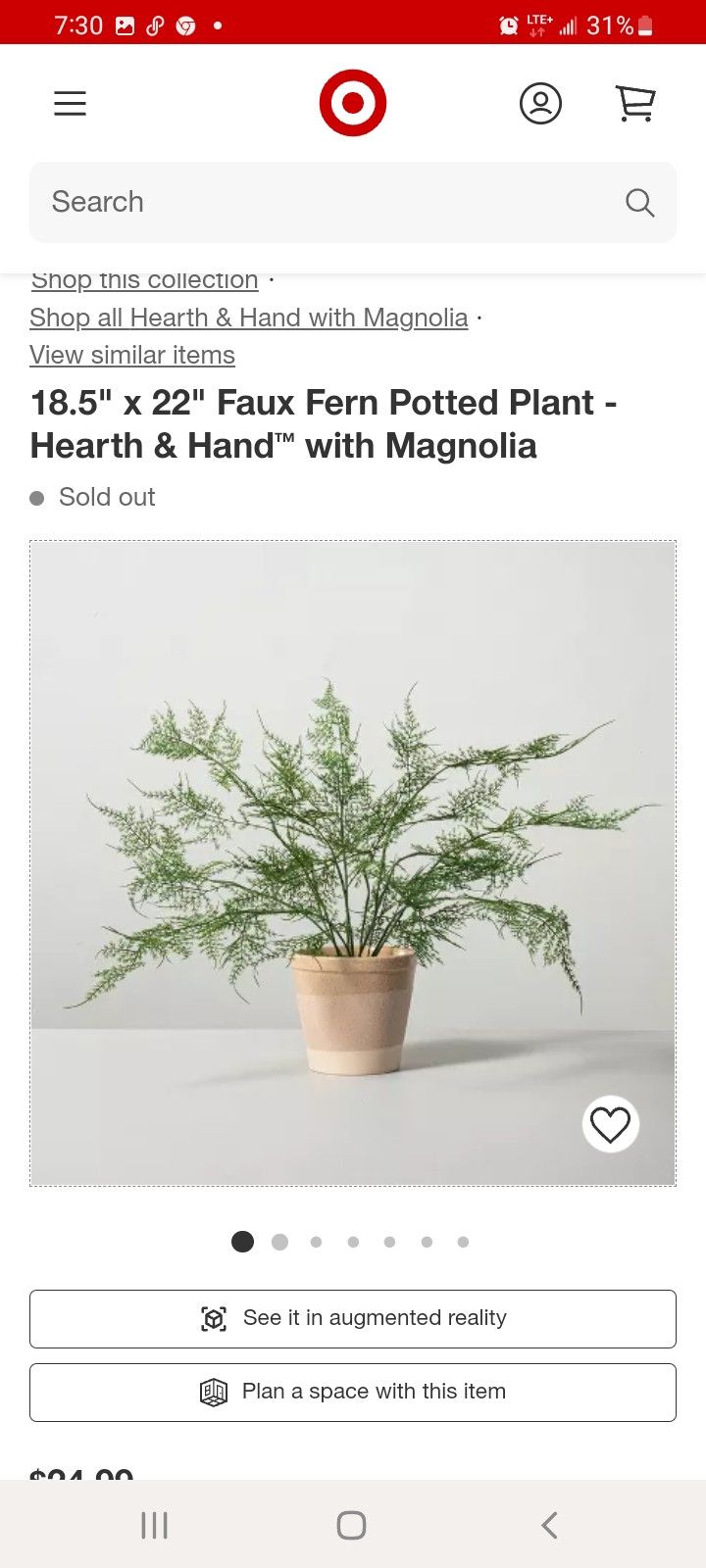
Task: Expand the fourth image dot indicator
Action: (353, 1242)
